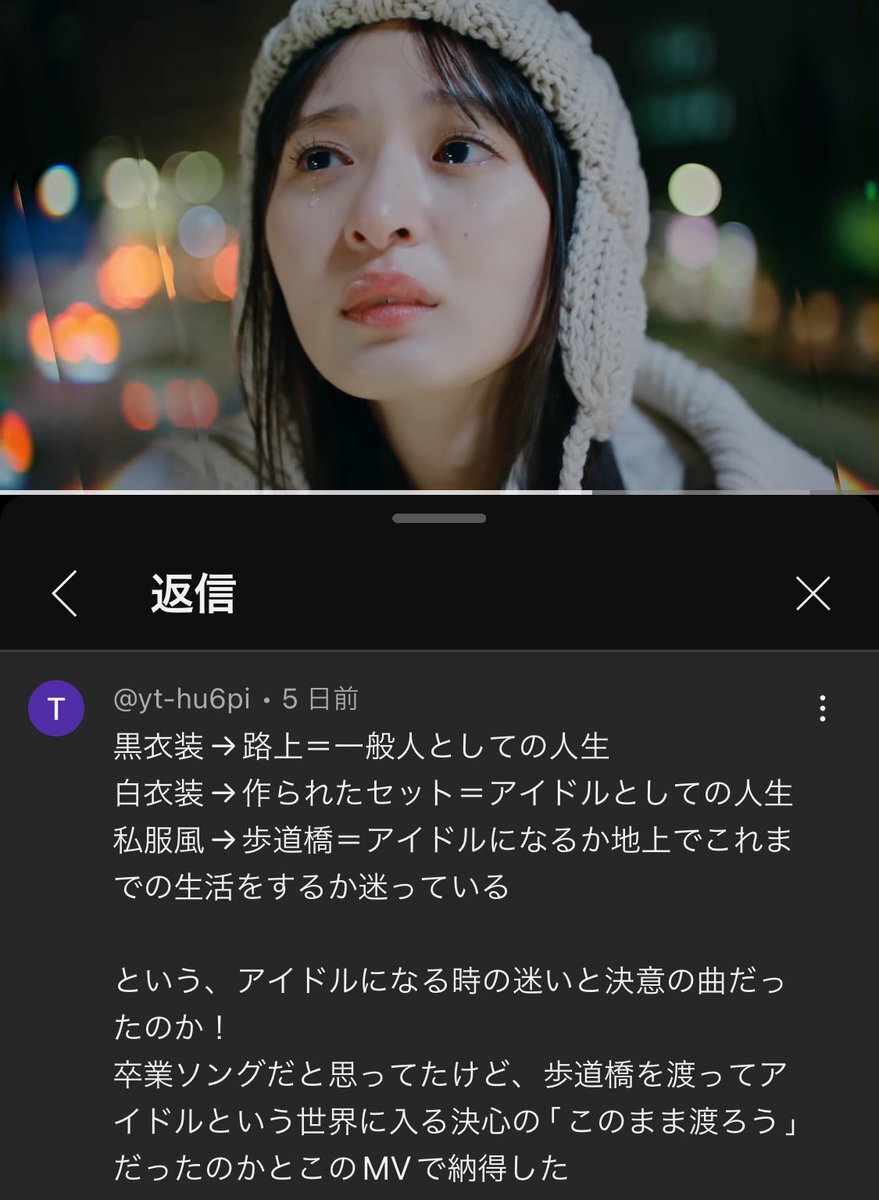Tap the back arrow in the replies panel
This screenshot has width=879, height=1200.
click(65, 594)
